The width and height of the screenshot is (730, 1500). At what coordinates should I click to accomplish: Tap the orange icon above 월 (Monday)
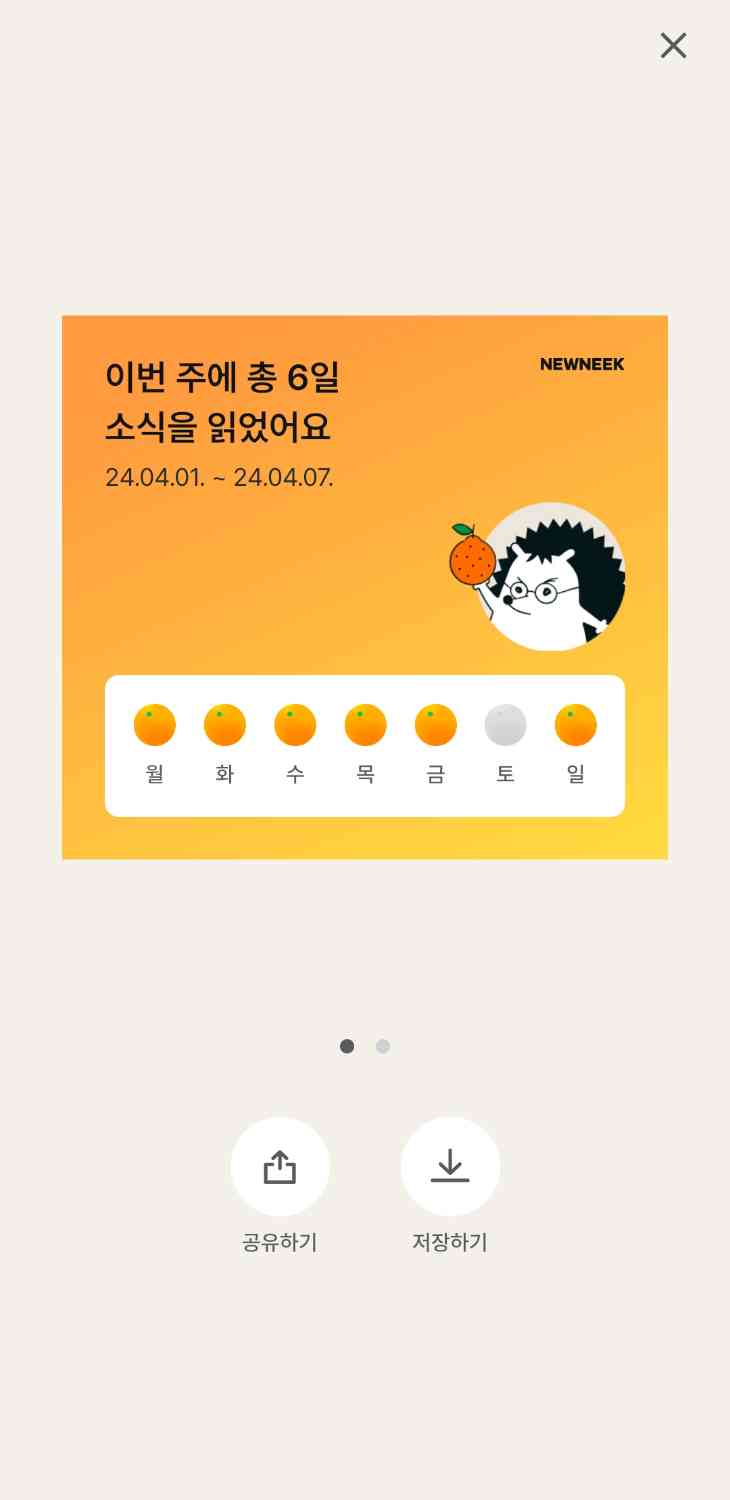click(154, 724)
